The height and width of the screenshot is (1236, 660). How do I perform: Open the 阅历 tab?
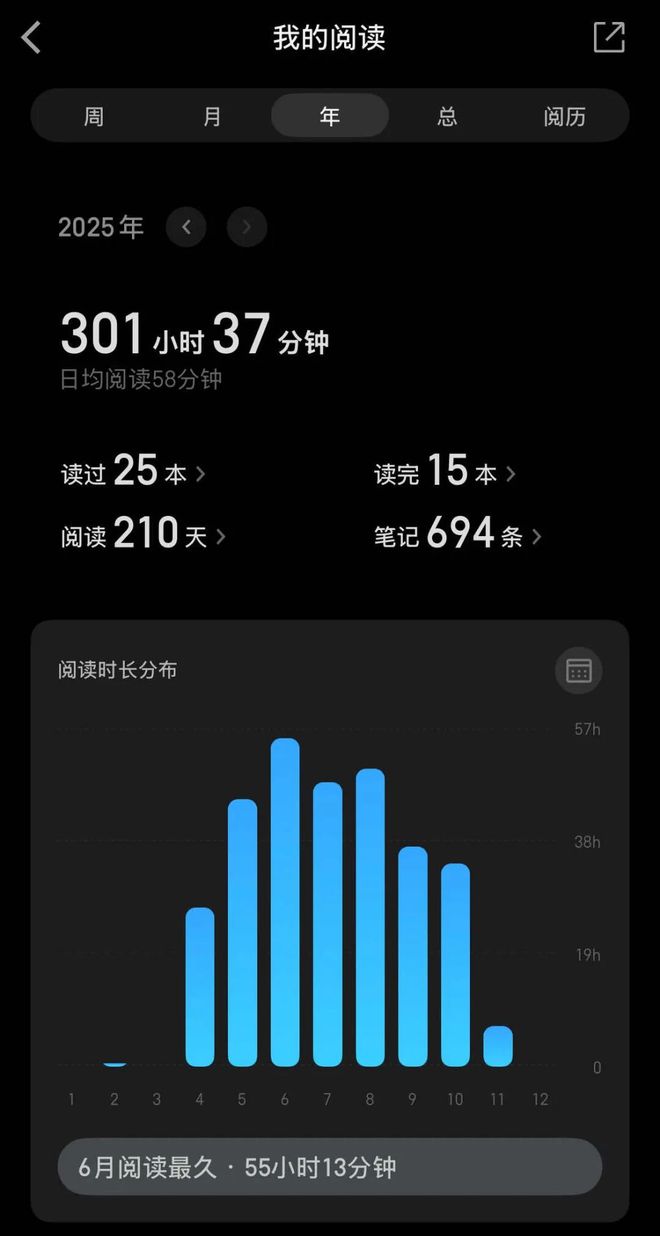click(565, 116)
